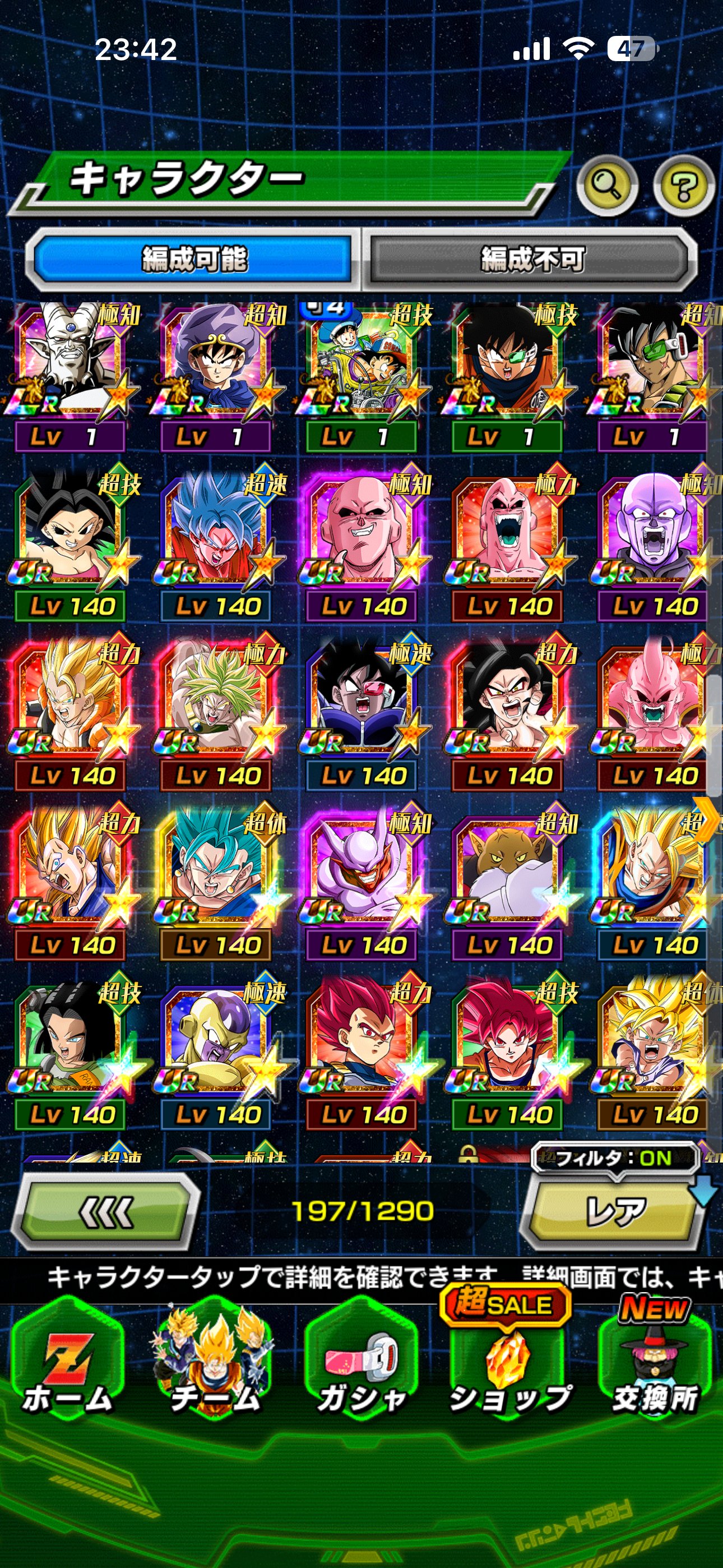This screenshot has height=1568, width=723.
Task: Open the question mark help
Action: click(x=683, y=185)
